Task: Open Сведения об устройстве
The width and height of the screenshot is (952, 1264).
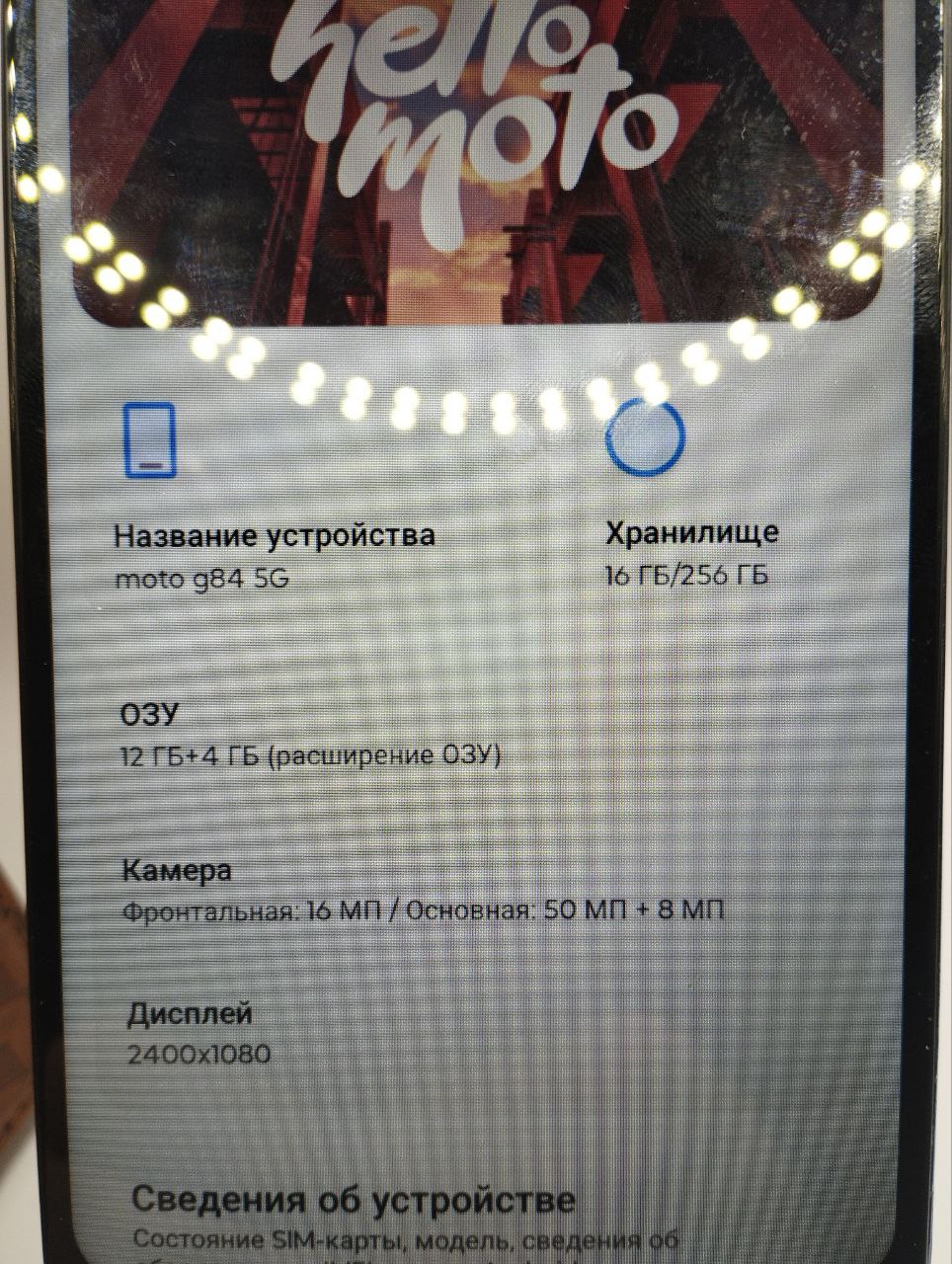Action: point(353,1200)
